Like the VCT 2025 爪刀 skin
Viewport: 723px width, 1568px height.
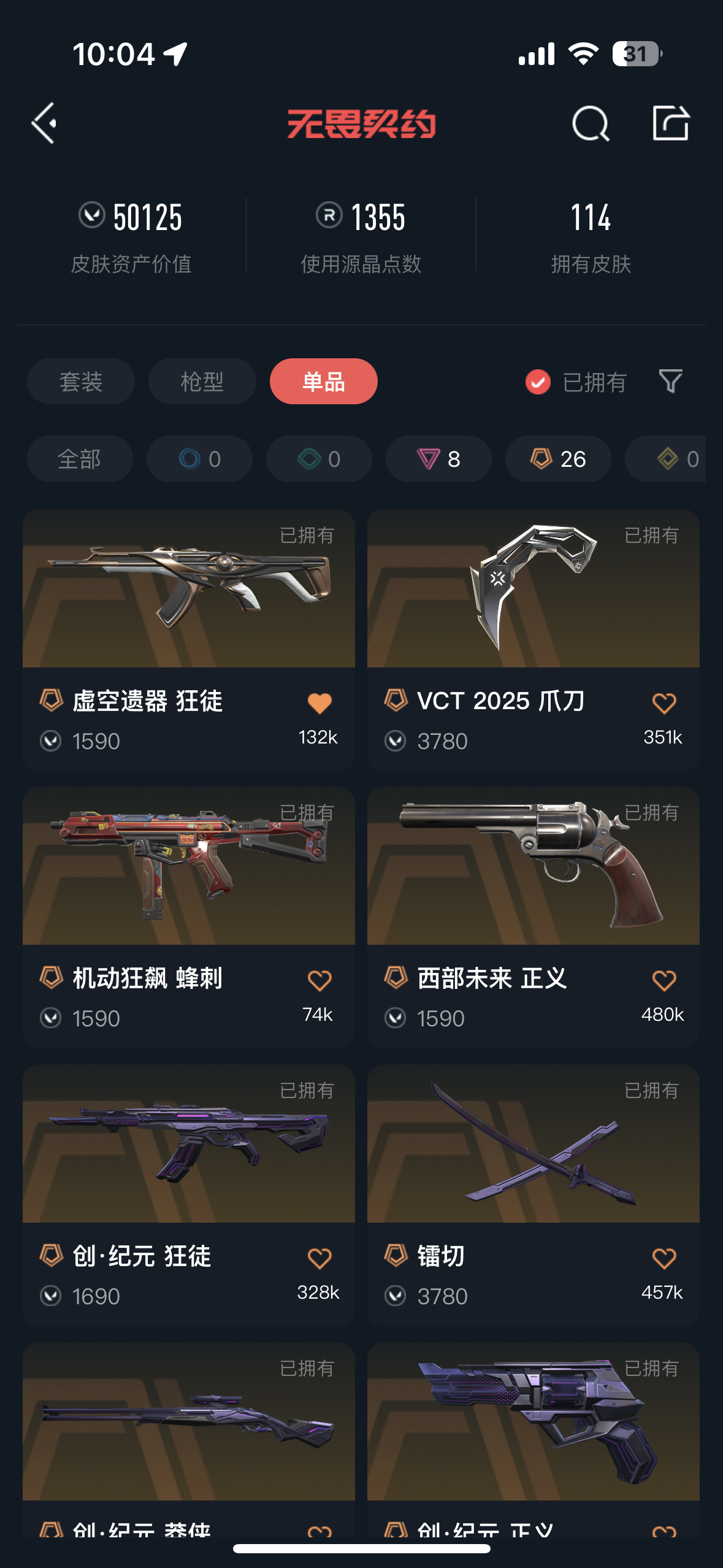664,703
